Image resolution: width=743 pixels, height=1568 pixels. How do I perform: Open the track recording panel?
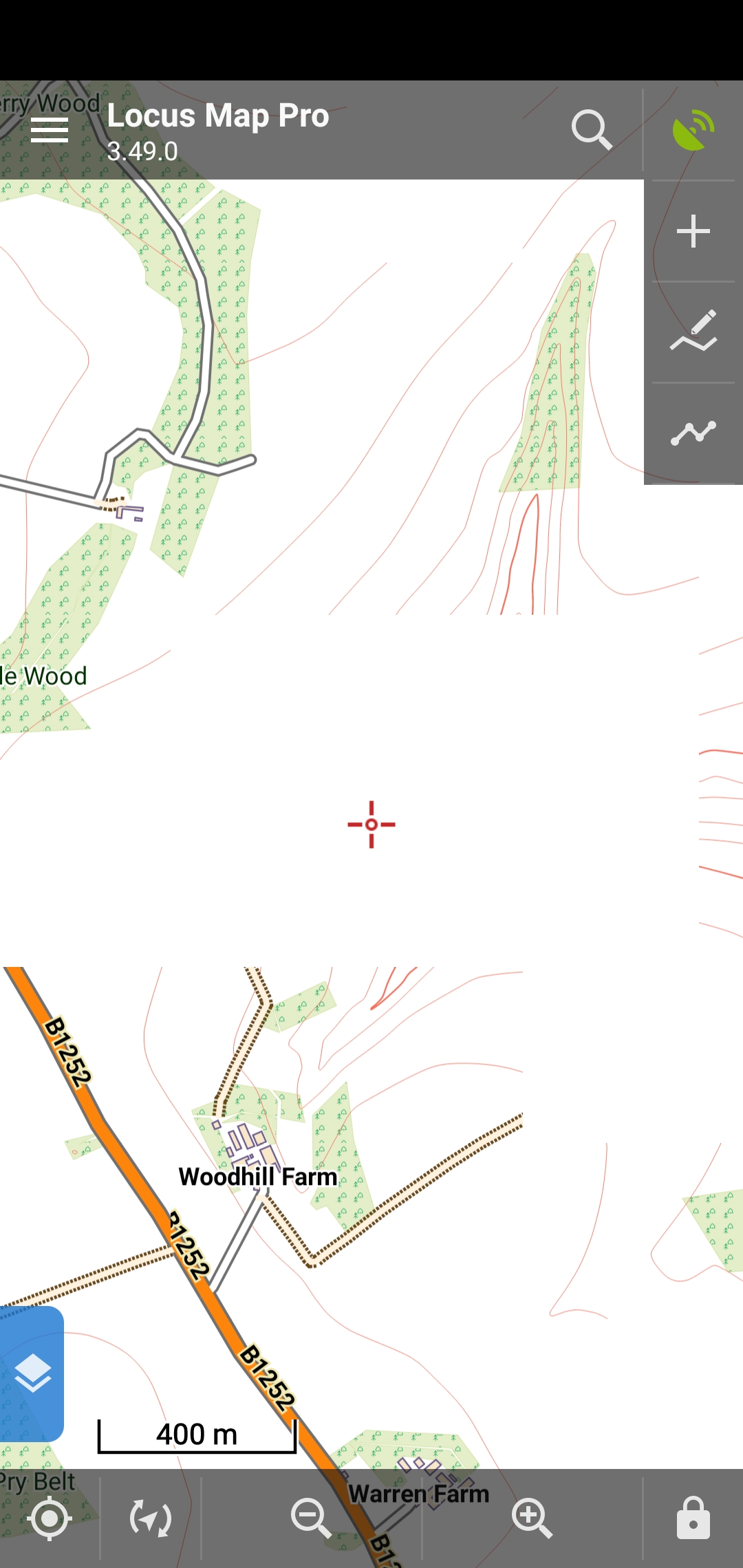[693, 433]
